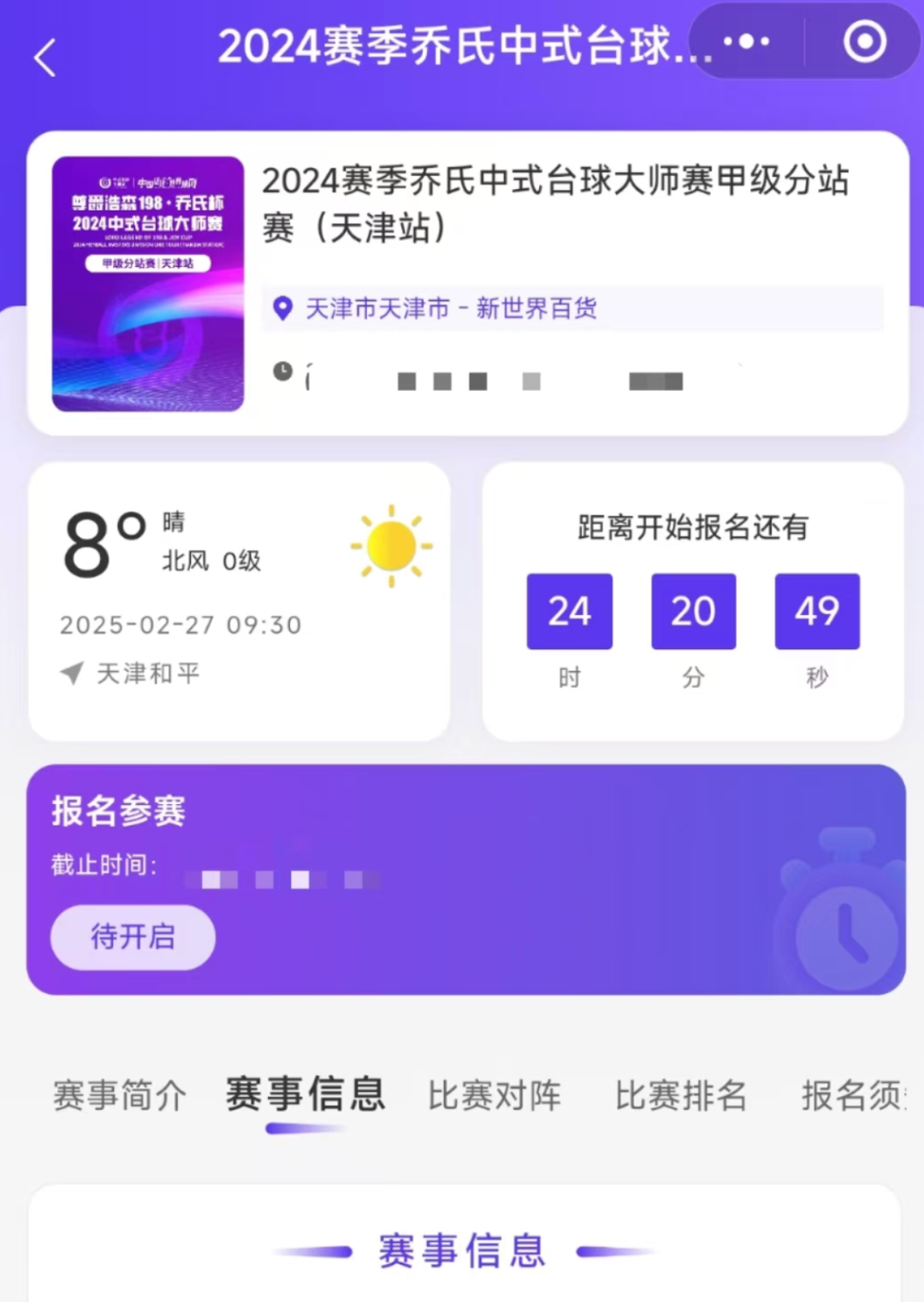Switch to the 赛事简介 tab

[x=120, y=1095]
